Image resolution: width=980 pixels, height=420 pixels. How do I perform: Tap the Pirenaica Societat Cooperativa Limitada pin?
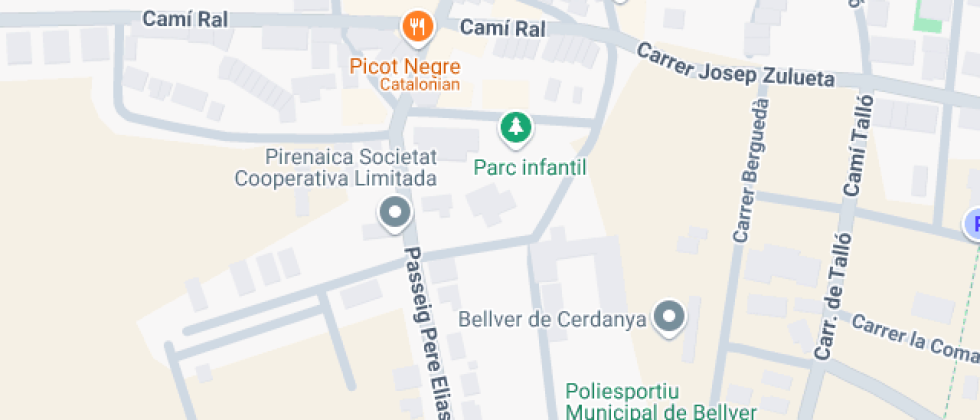pos(395,212)
